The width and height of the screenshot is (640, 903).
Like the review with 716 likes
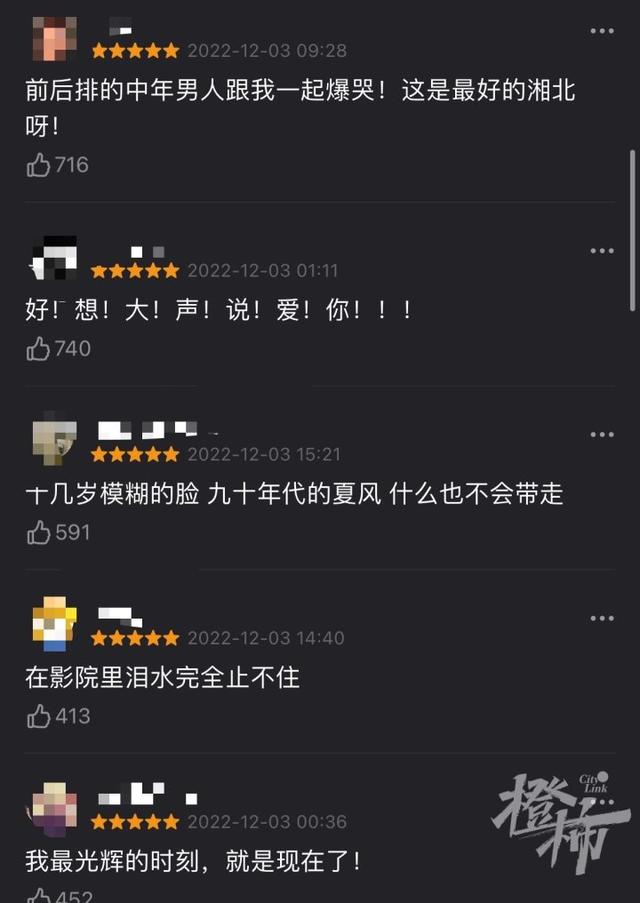pyautogui.click(x=39, y=165)
